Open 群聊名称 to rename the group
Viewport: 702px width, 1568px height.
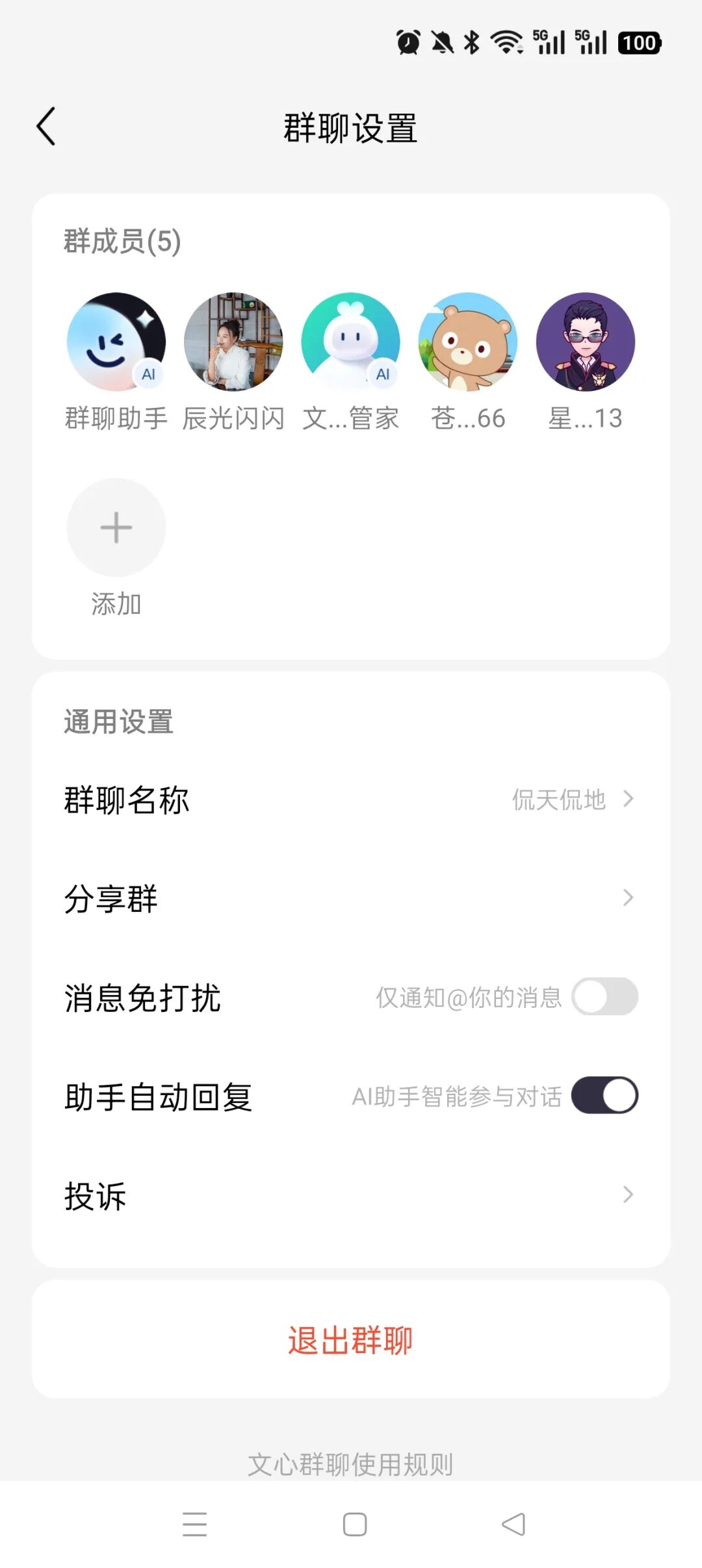(351, 801)
